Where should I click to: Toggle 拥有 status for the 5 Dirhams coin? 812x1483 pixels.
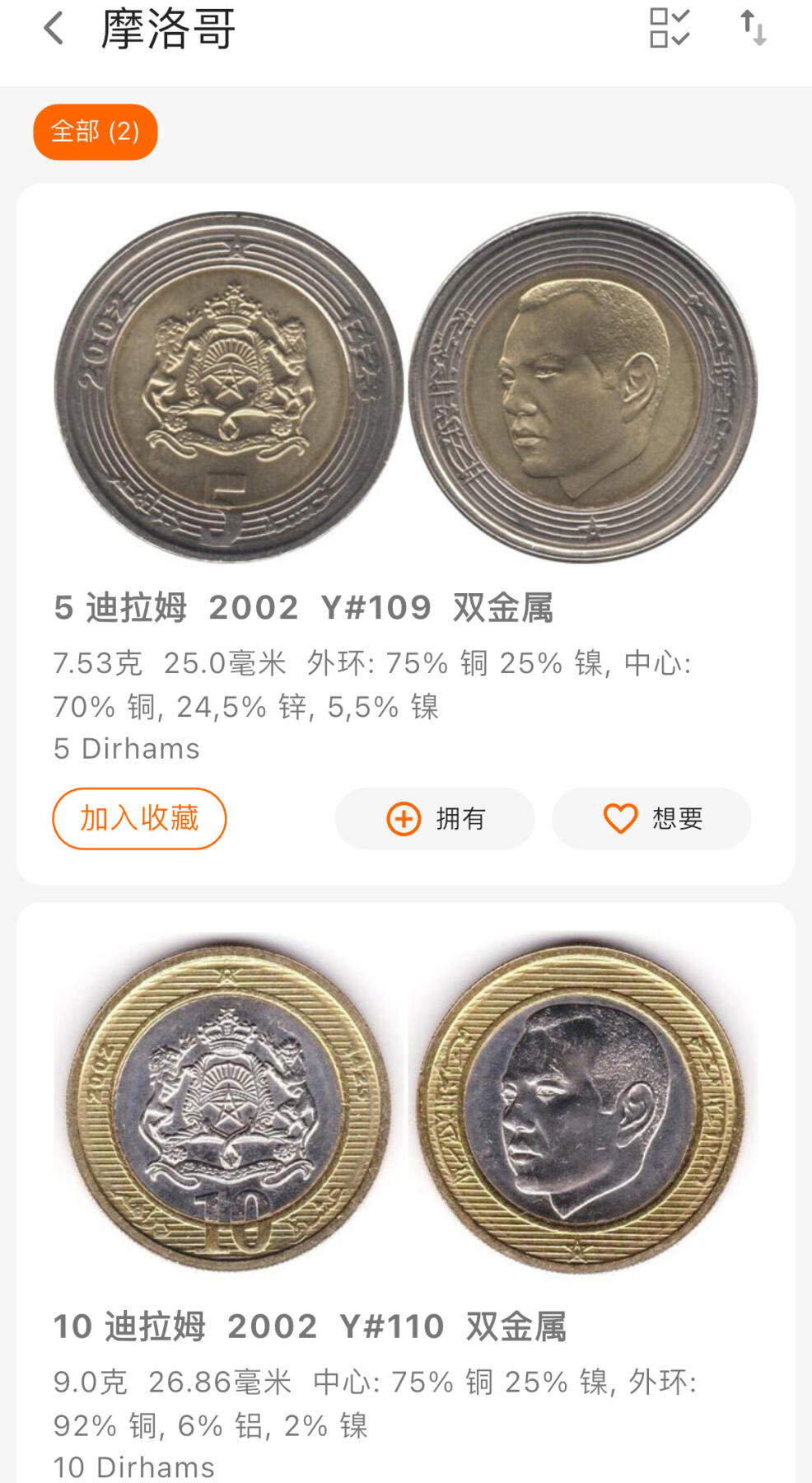click(435, 818)
